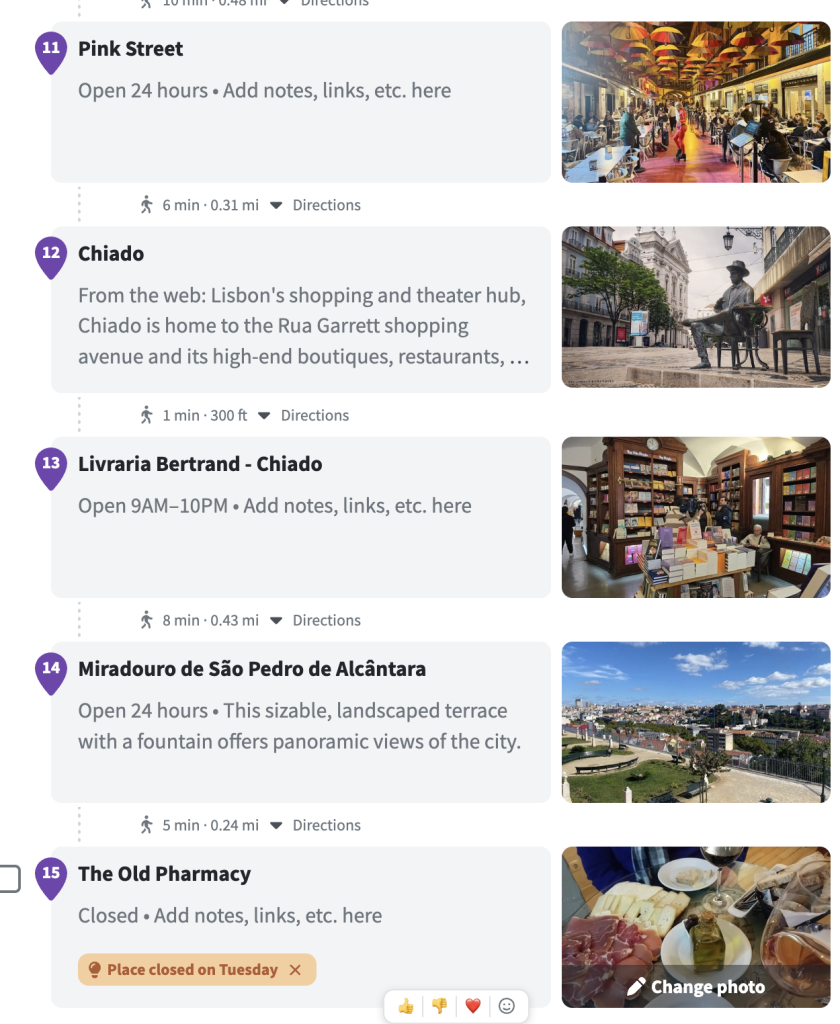This screenshot has height=1024, width=840.
Task: Tick the checkbox beside The Old Pharmacy
Action: pos(9,879)
